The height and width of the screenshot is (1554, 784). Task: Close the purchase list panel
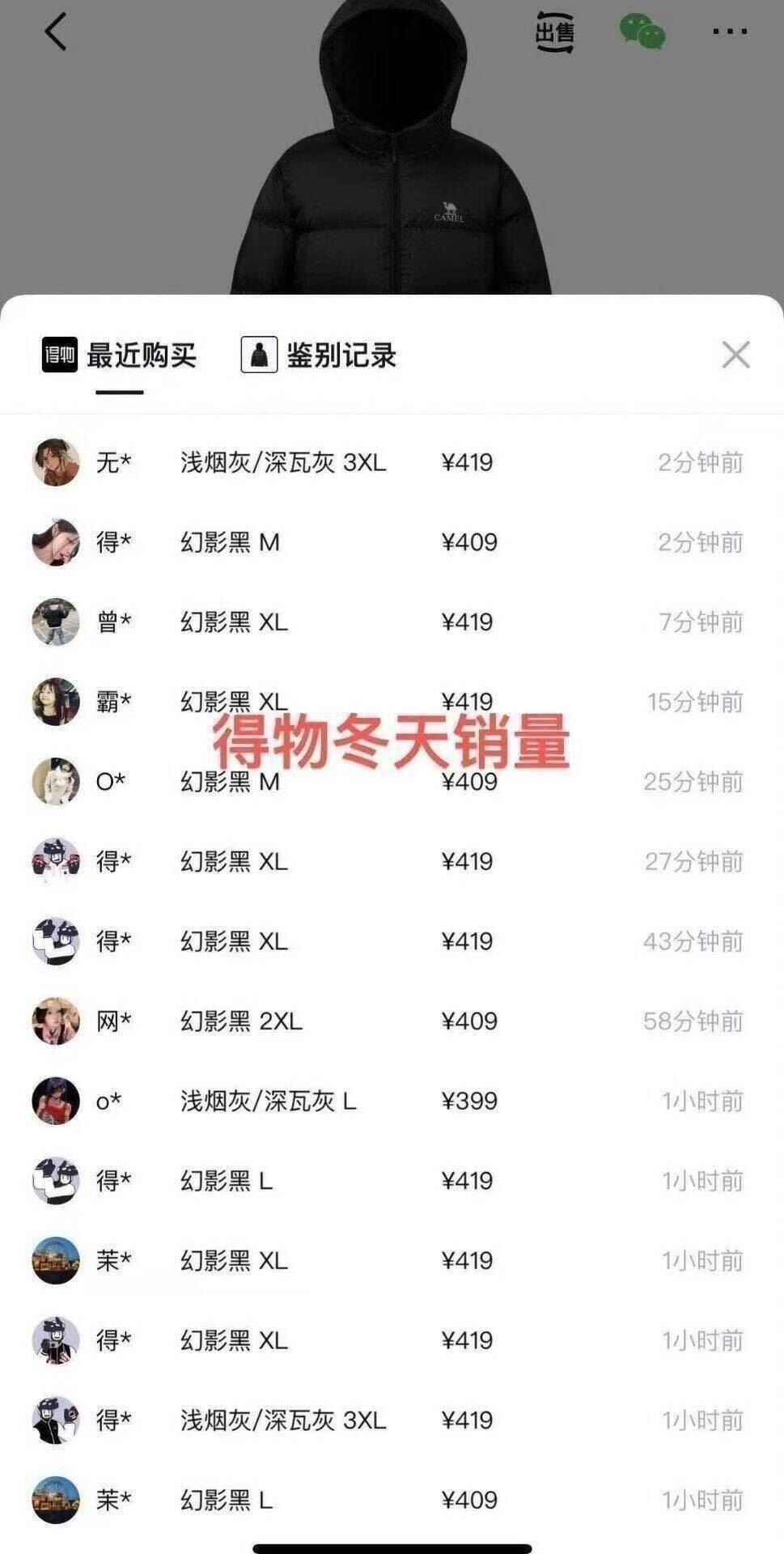click(736, 354)
